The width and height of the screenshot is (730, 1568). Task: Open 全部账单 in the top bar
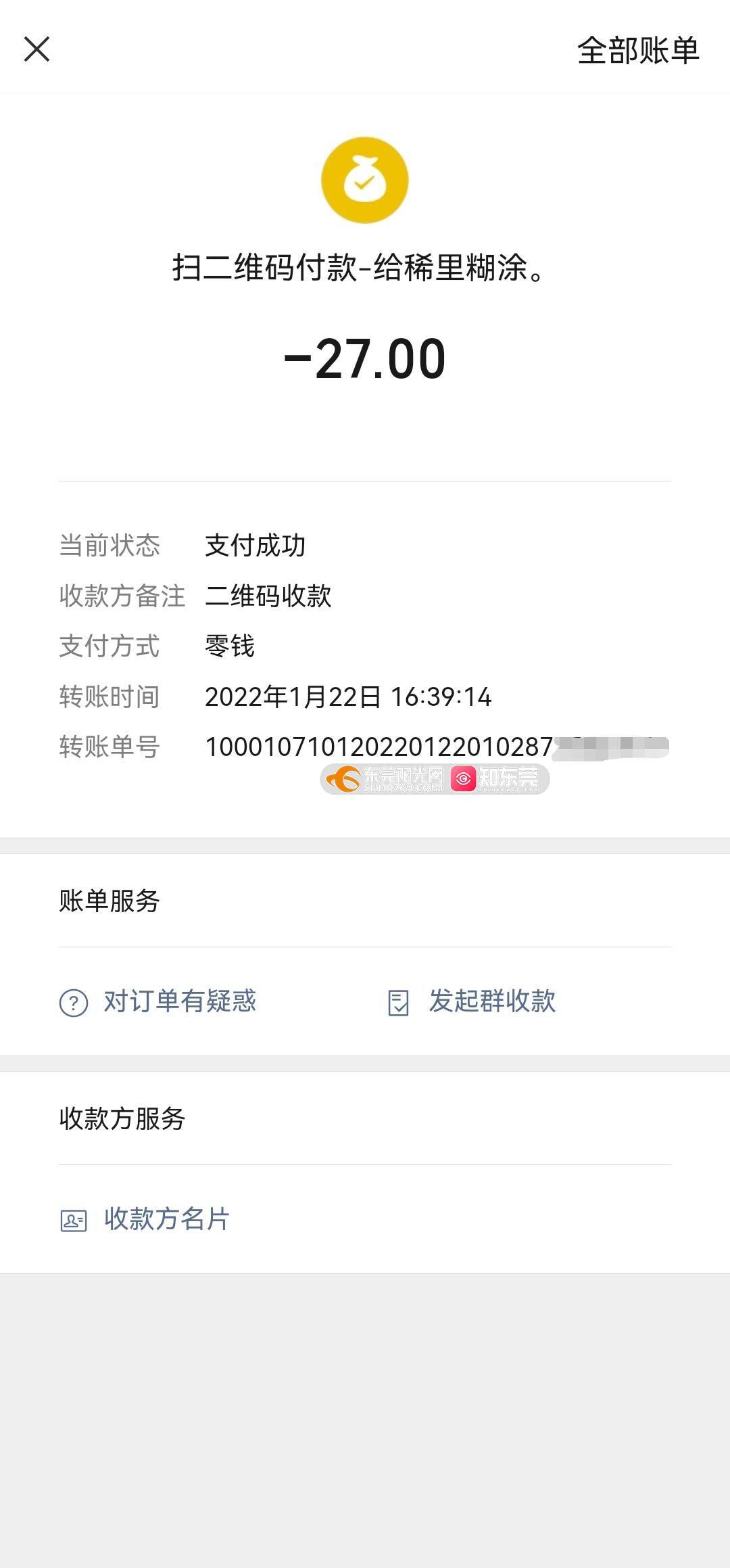coord(638,51)
